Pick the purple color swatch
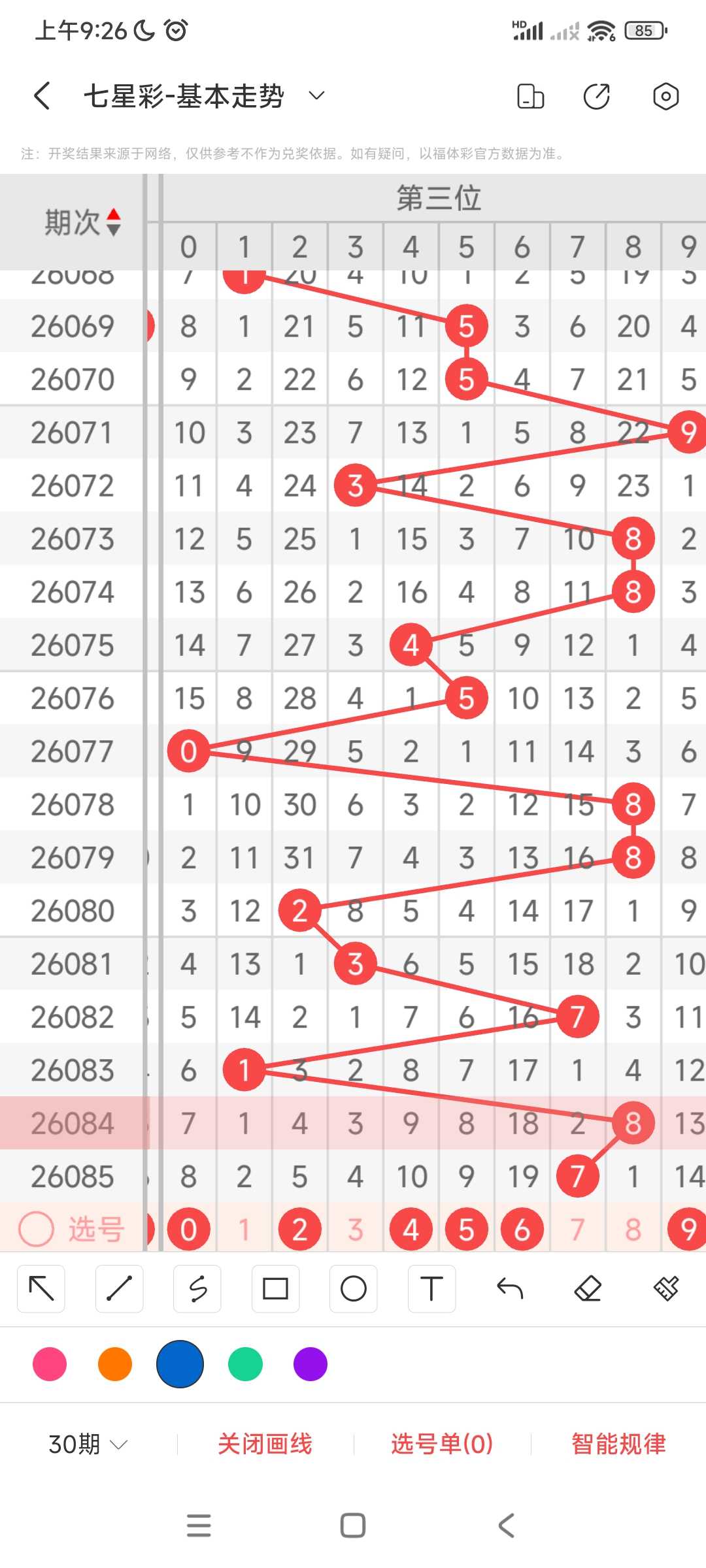The image size is (706, 1568). click(311, 1364)
